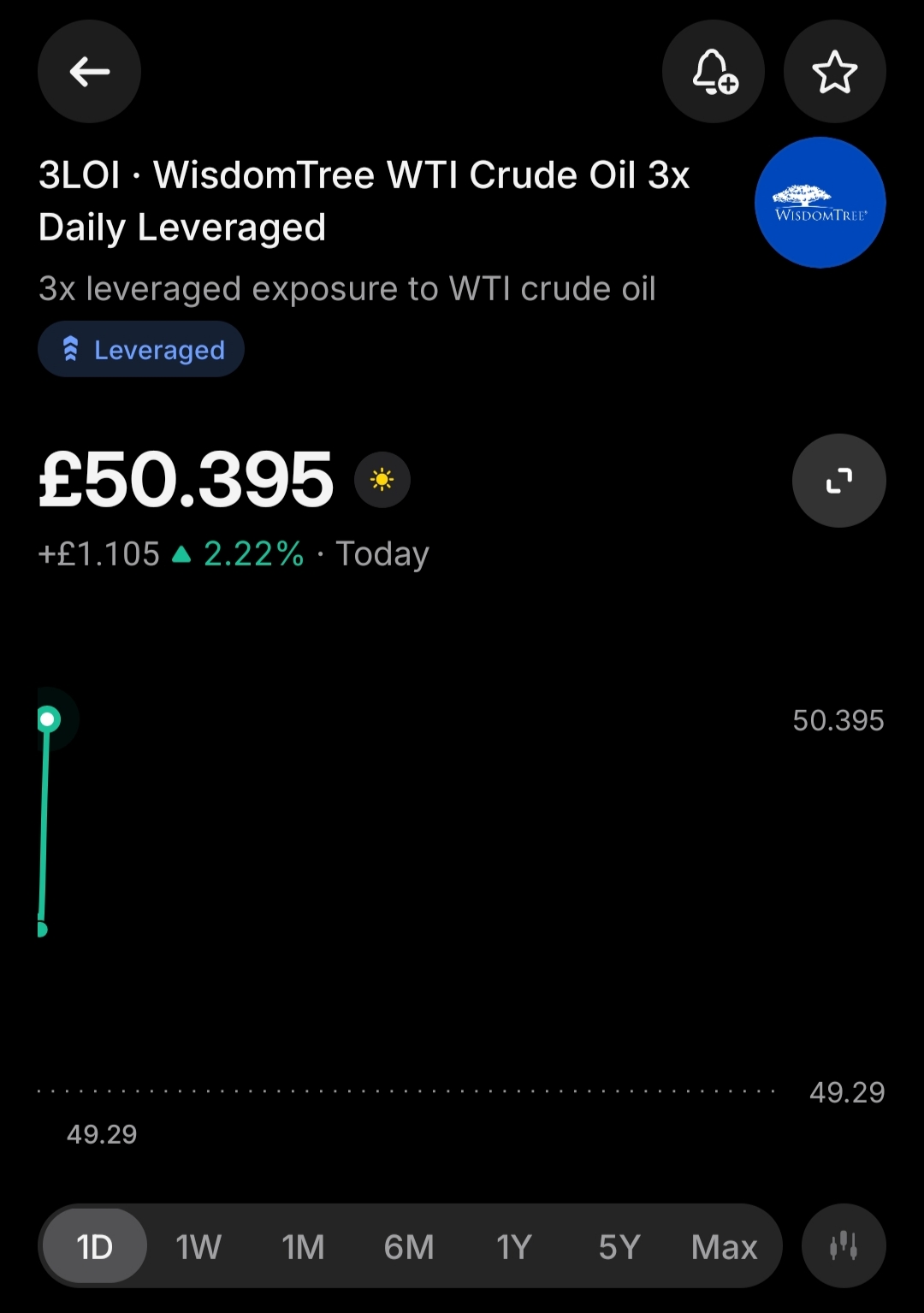The width and height of the screenshot is (924, 1313).
Task: Add 3LOI to watchlist with the star
Action: click(834, 72)
